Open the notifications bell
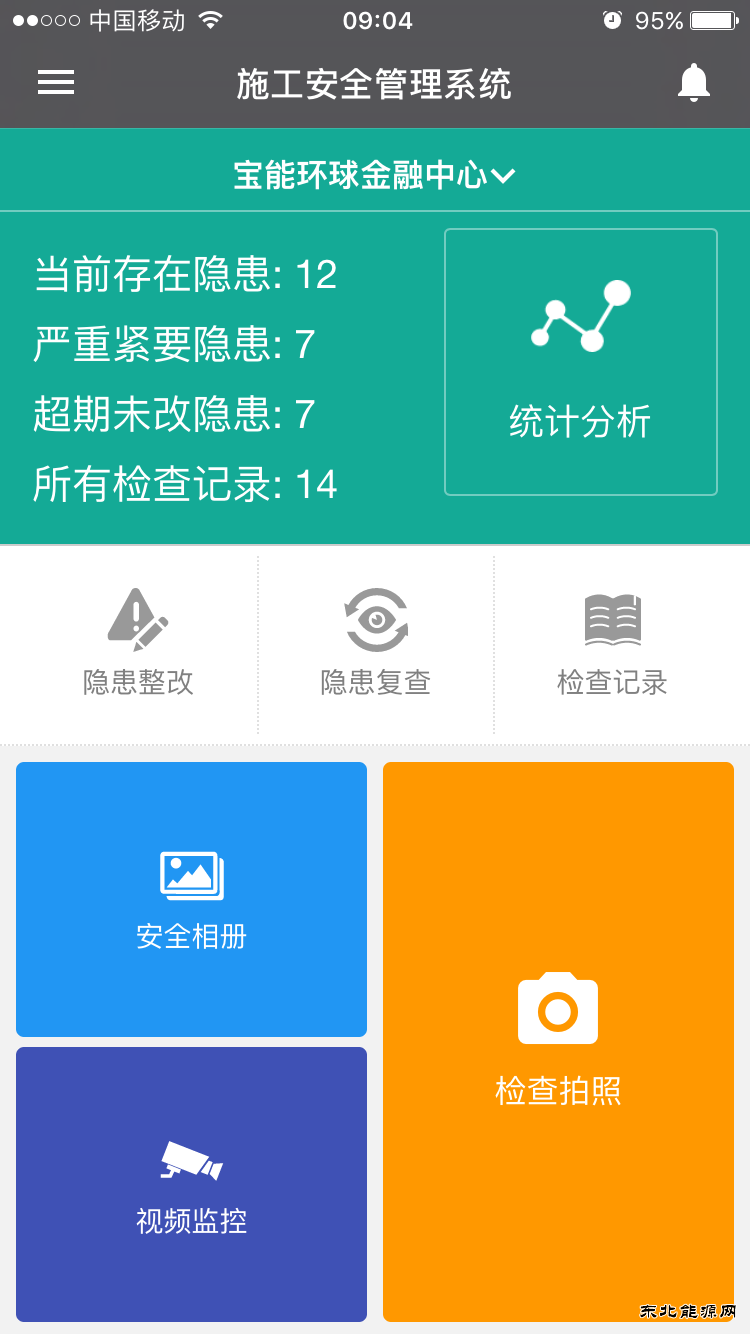750x1334 pixels. 693,83
